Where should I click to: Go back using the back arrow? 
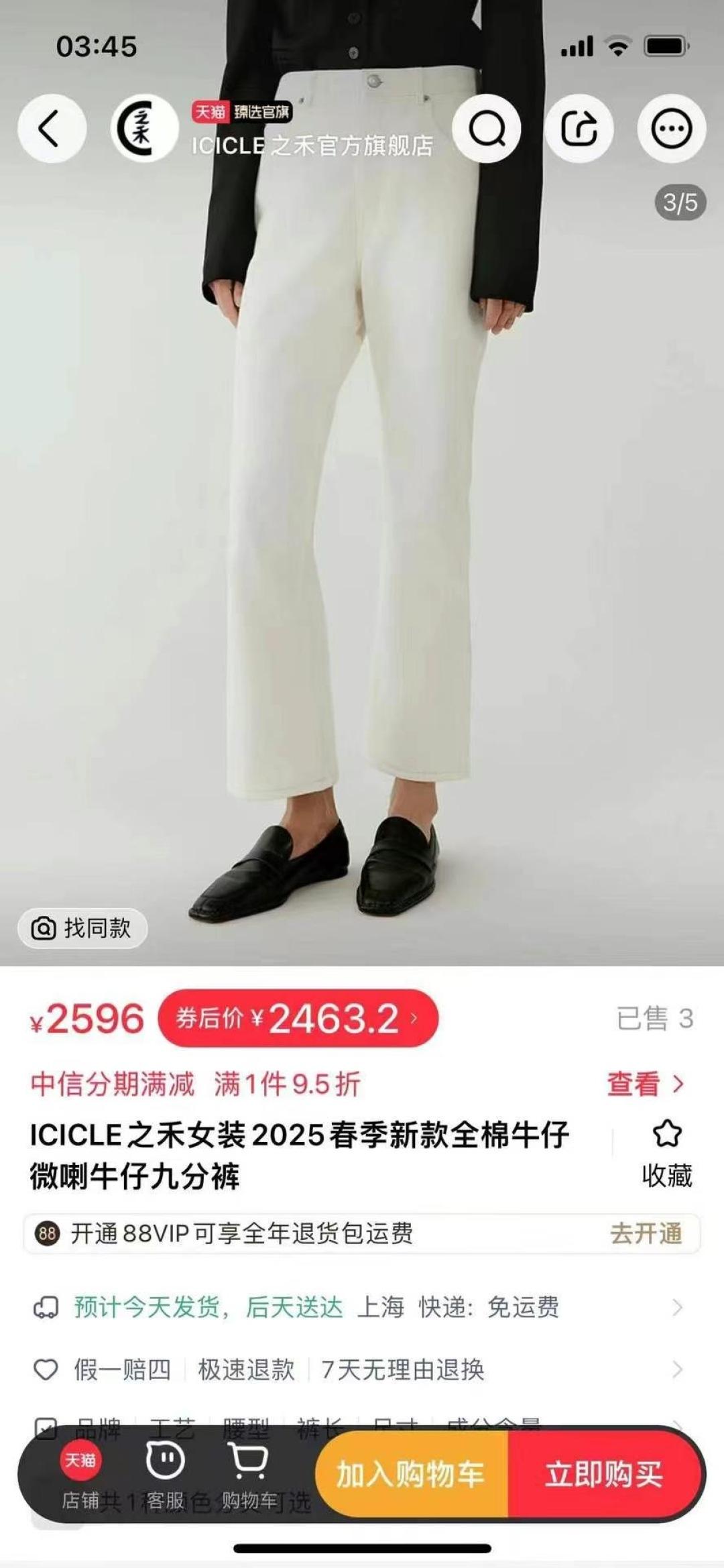[x=51, y=129]
